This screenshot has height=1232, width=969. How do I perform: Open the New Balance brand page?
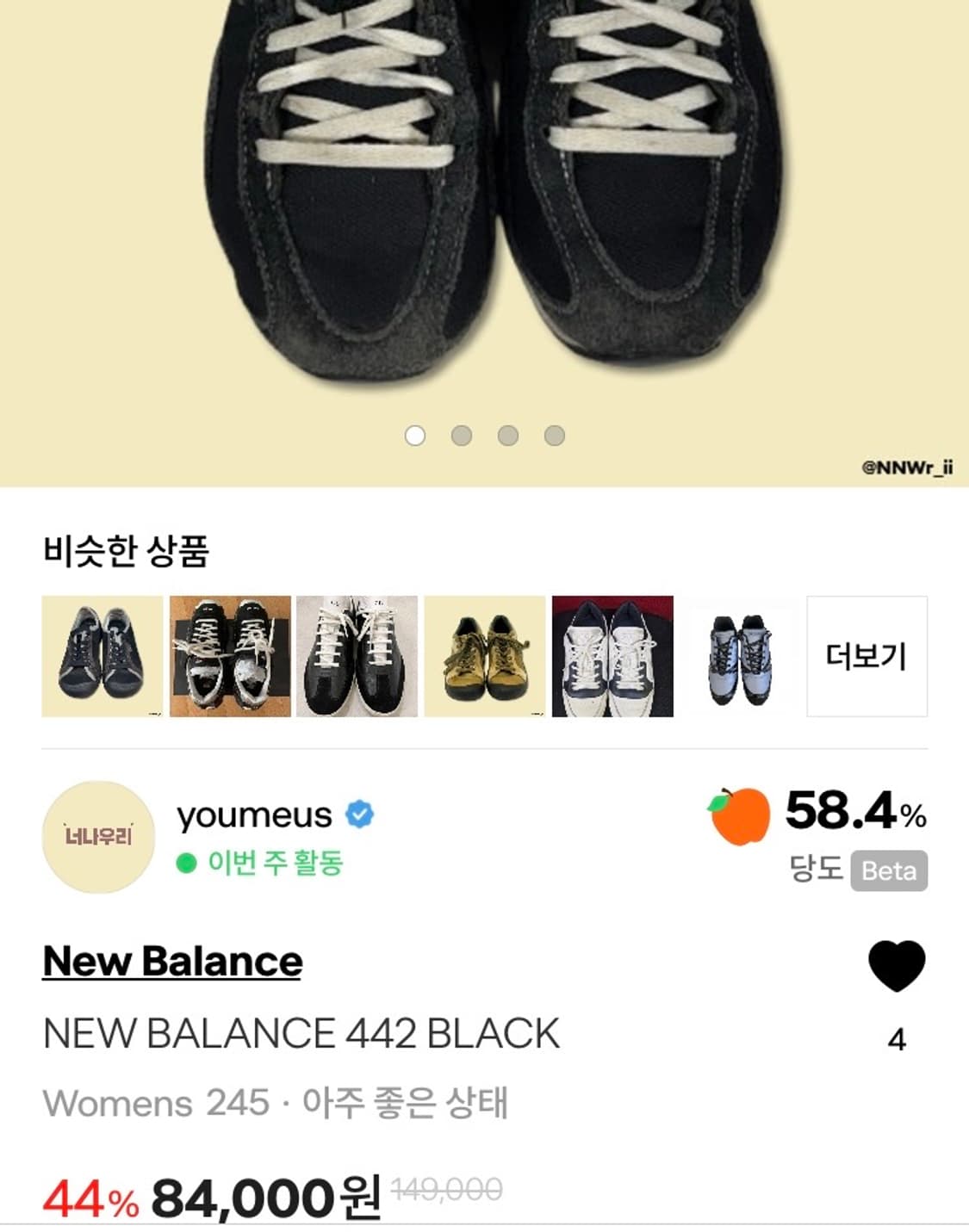(171, 963)
